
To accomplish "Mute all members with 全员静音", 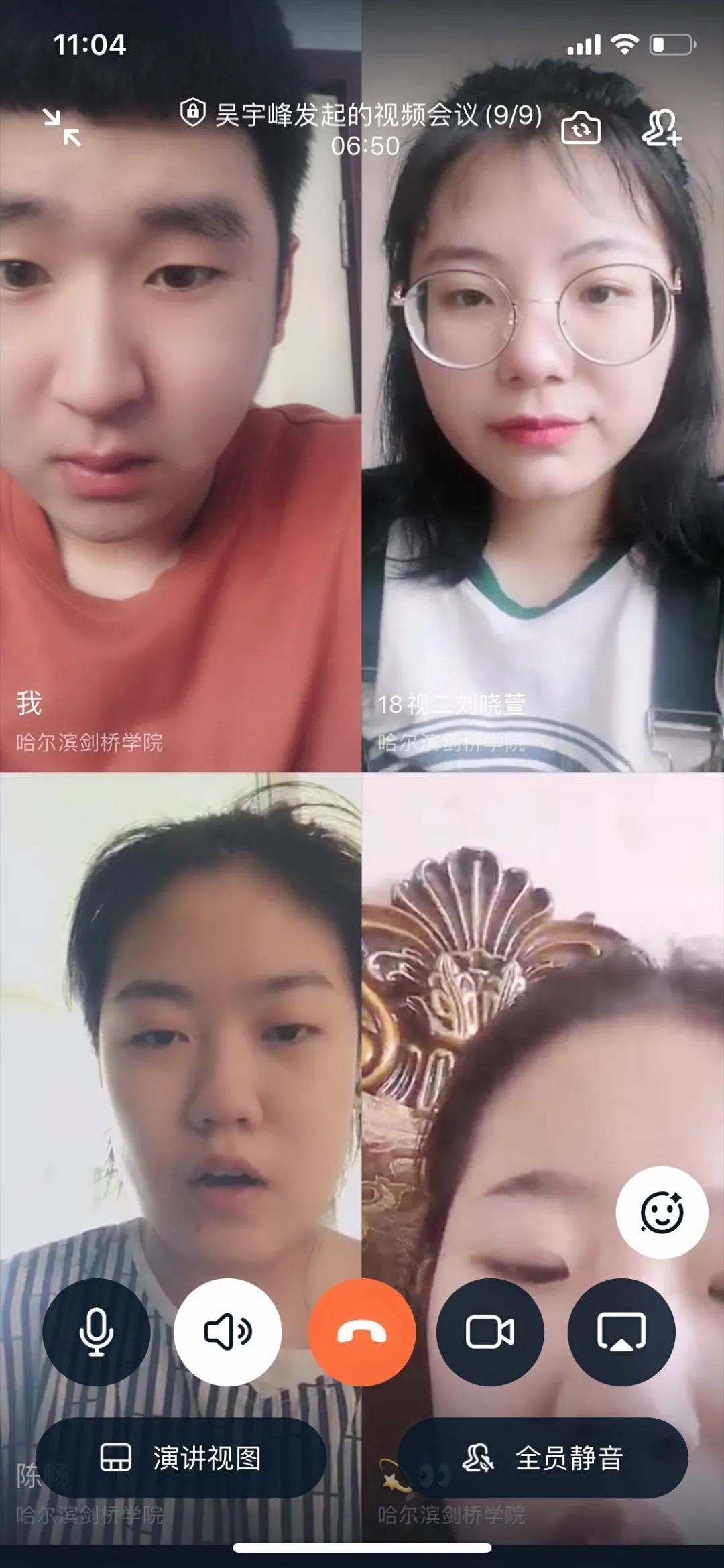I will [x=543, y=1457].
